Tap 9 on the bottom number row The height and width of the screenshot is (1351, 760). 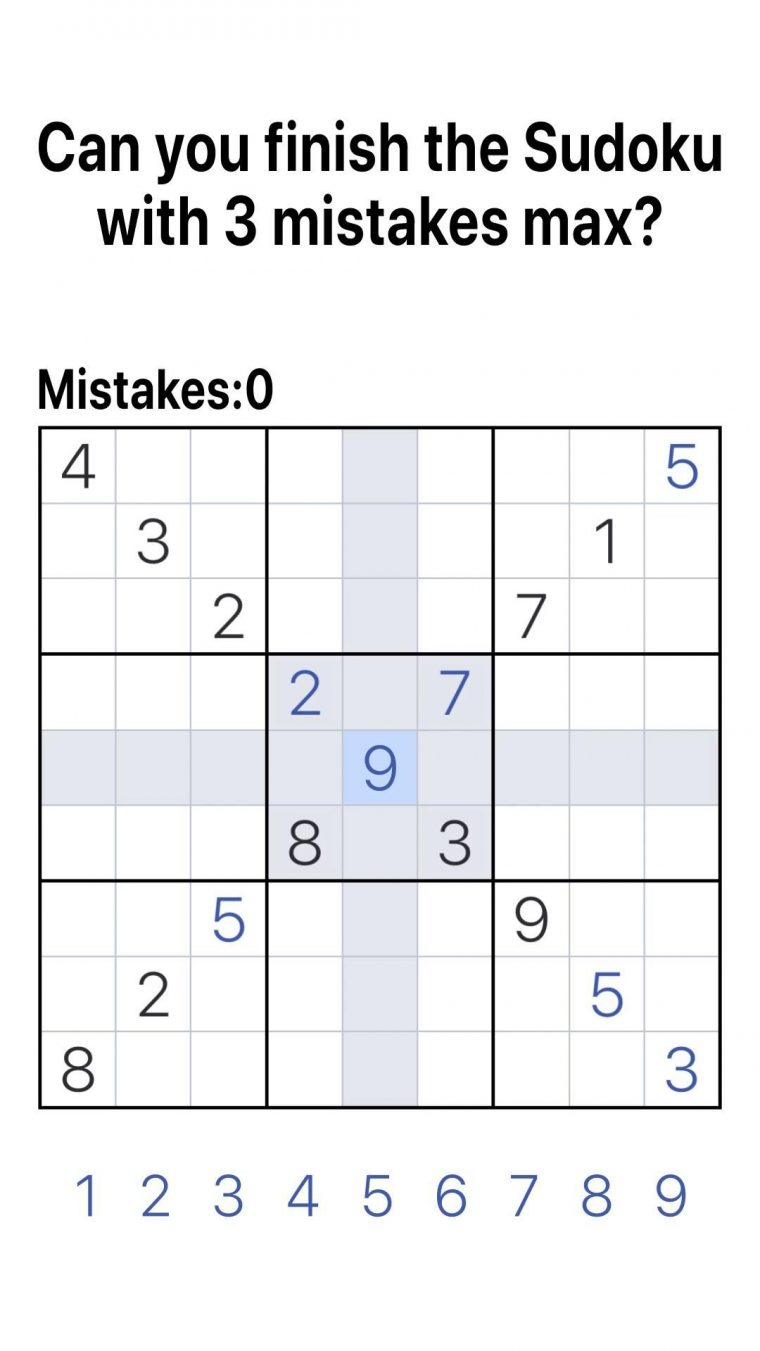pos(671,1197)
